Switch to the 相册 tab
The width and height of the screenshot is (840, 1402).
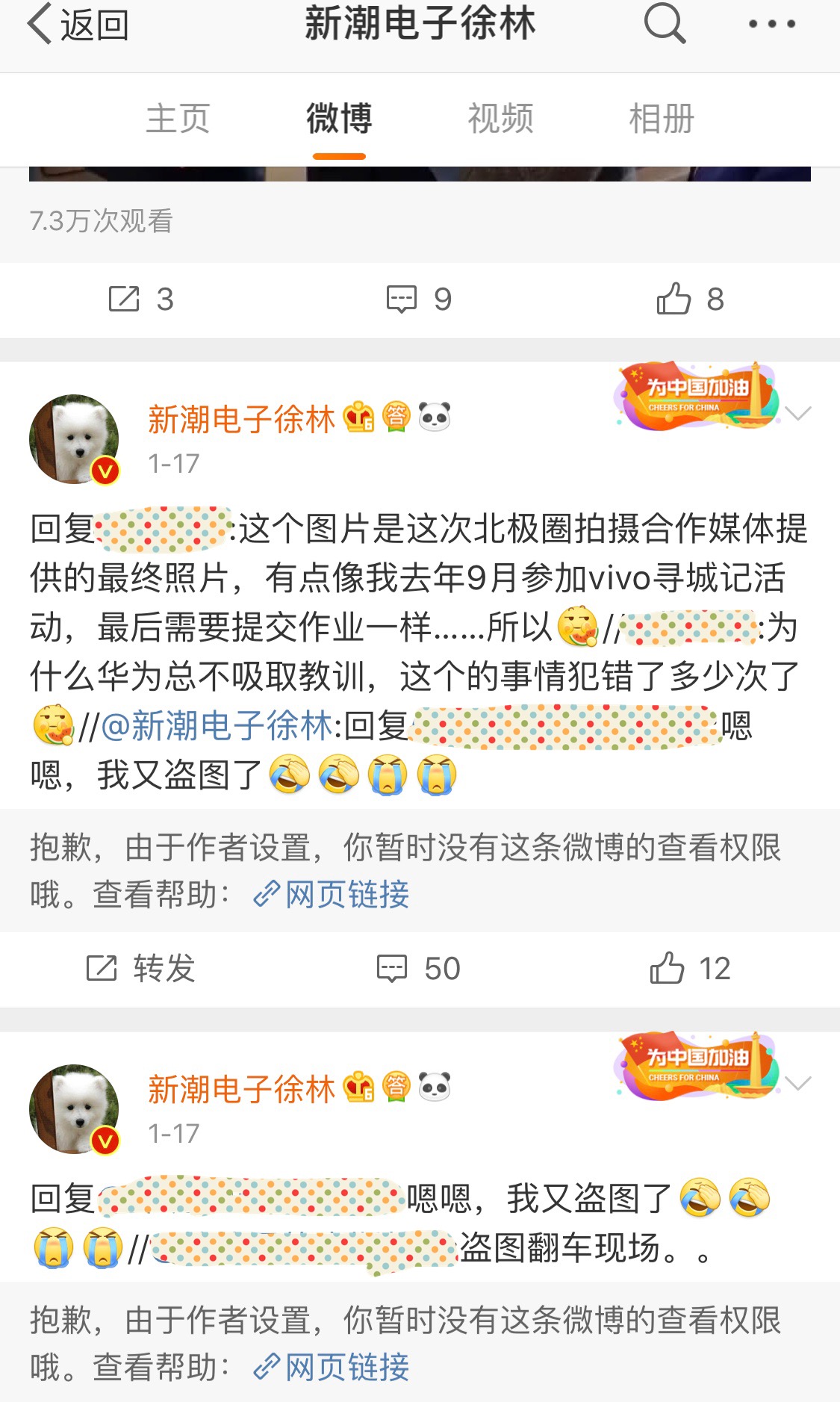(x=662, y=119)
